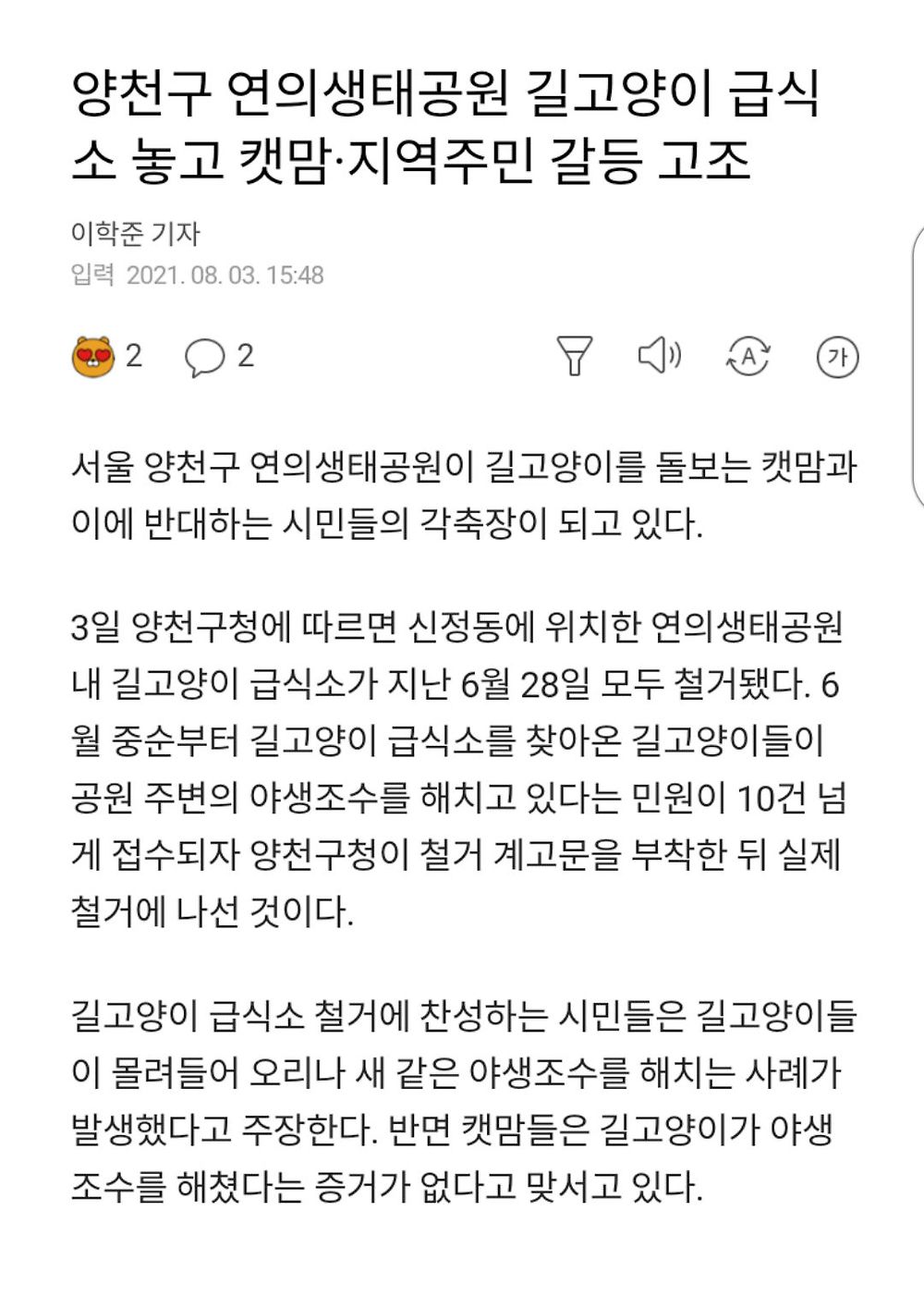
Task: Open the article comments
Action: (205, 357)
